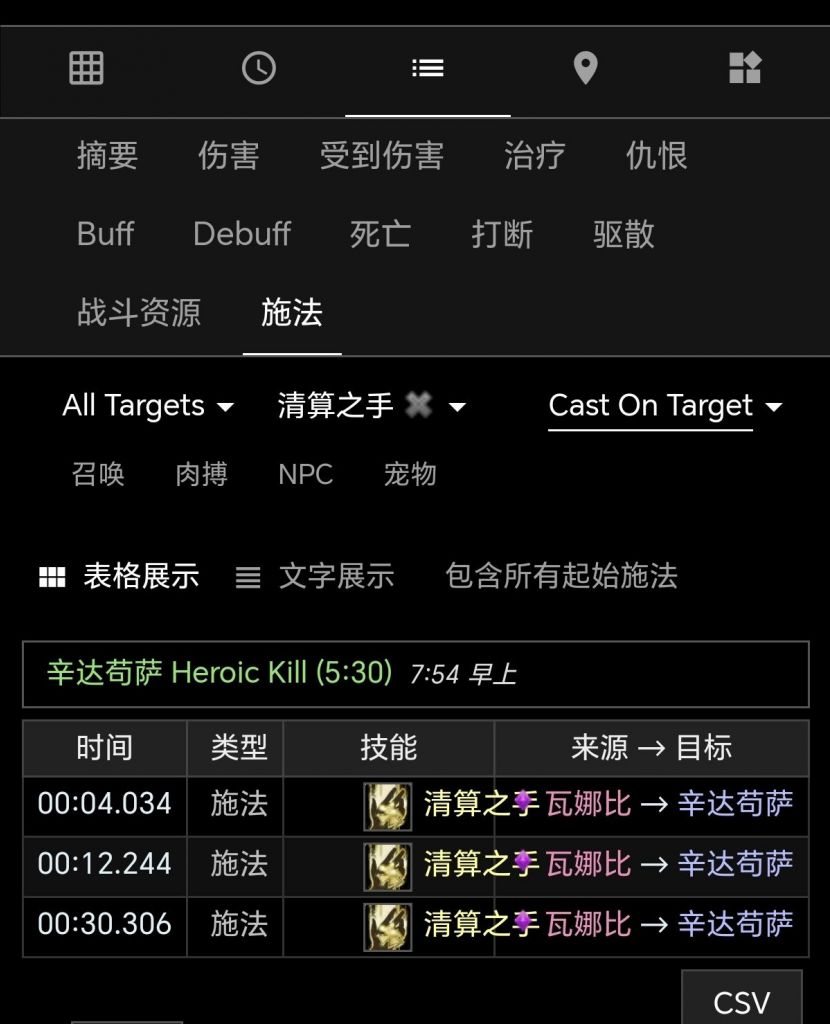830x1024 pixels.
Task: Open the map location pin icon
Action: click(585, 68)
